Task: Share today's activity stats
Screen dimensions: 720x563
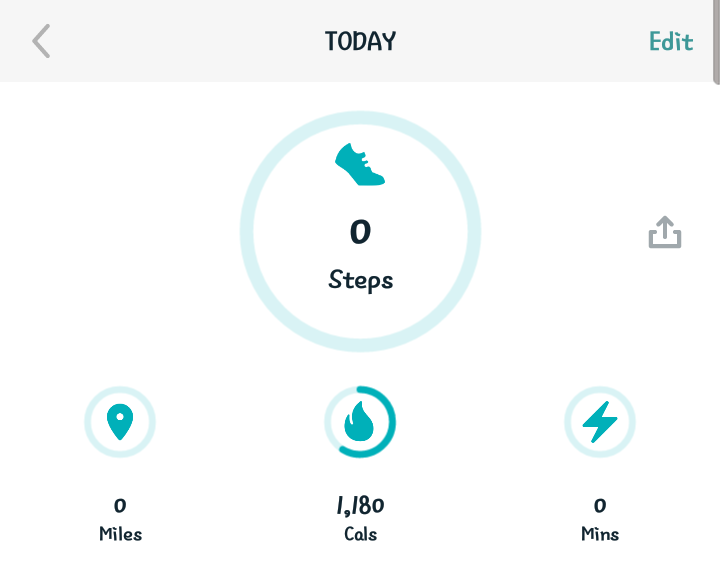Action: click(x=665, y=233)
